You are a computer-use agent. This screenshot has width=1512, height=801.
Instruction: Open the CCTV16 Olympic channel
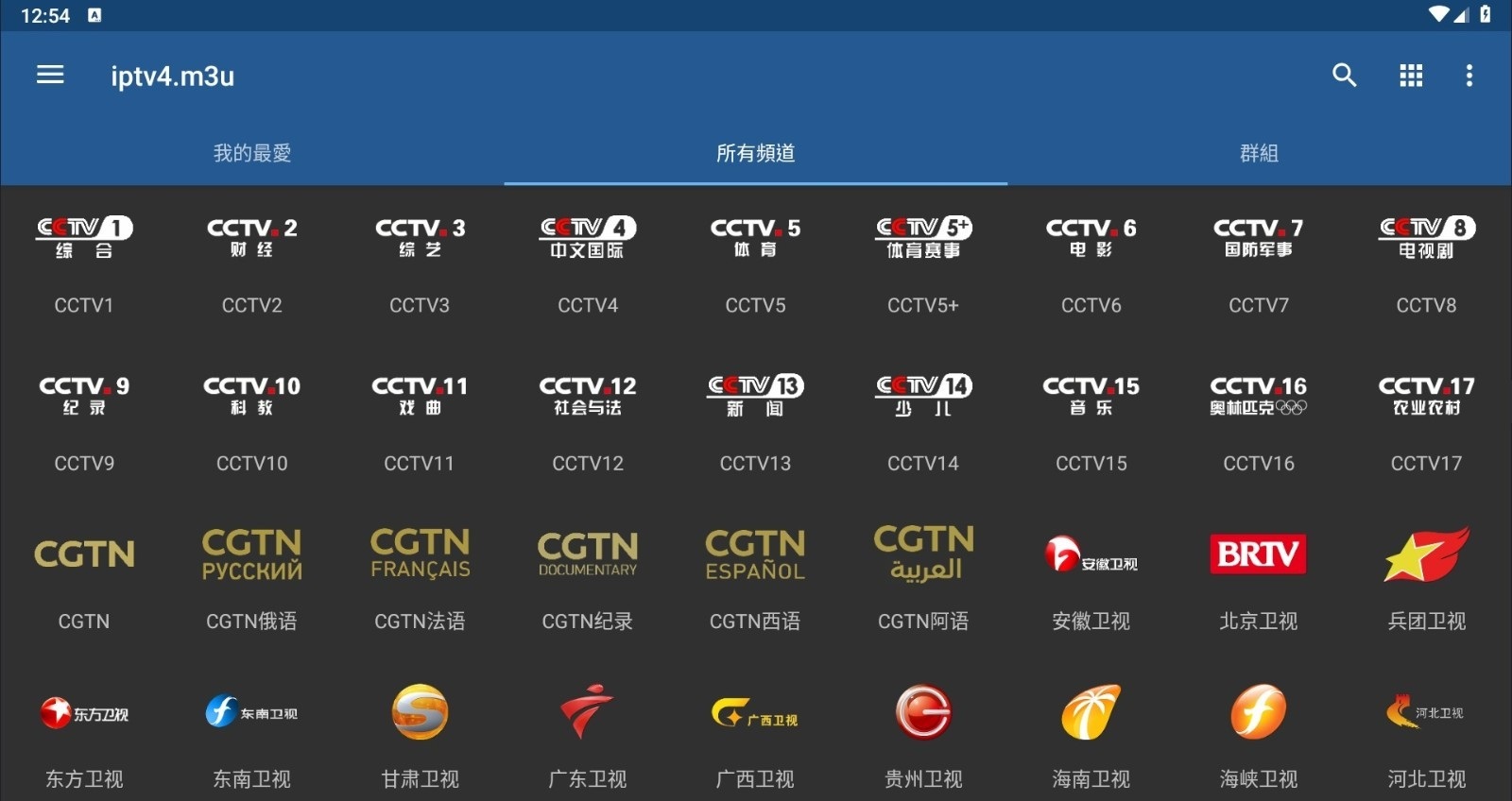[x=1259, y=420]
